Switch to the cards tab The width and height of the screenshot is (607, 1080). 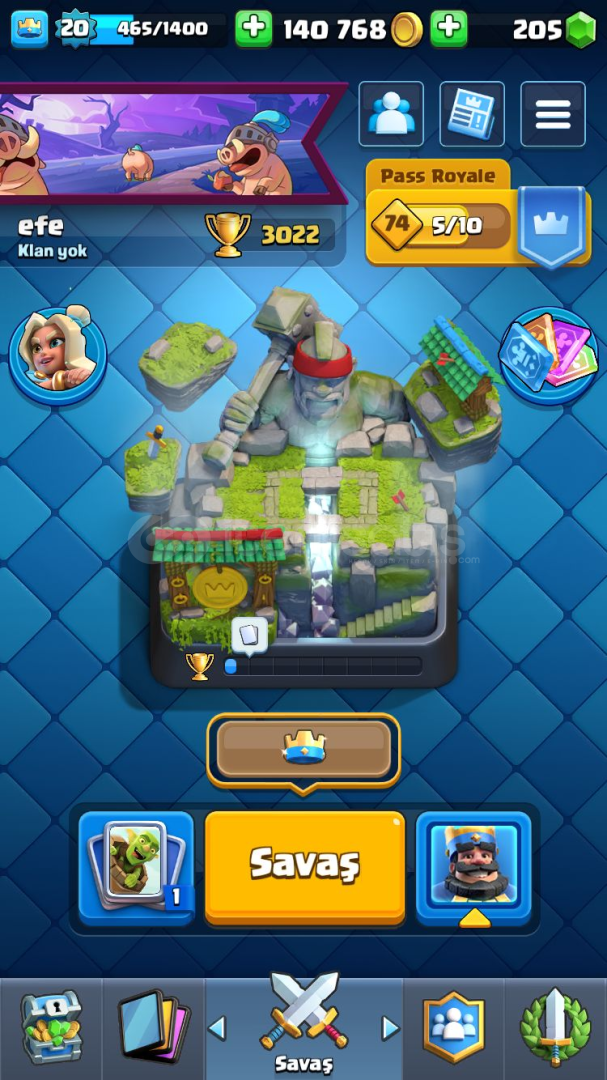pyautogui.click(x=153, y=1028)
